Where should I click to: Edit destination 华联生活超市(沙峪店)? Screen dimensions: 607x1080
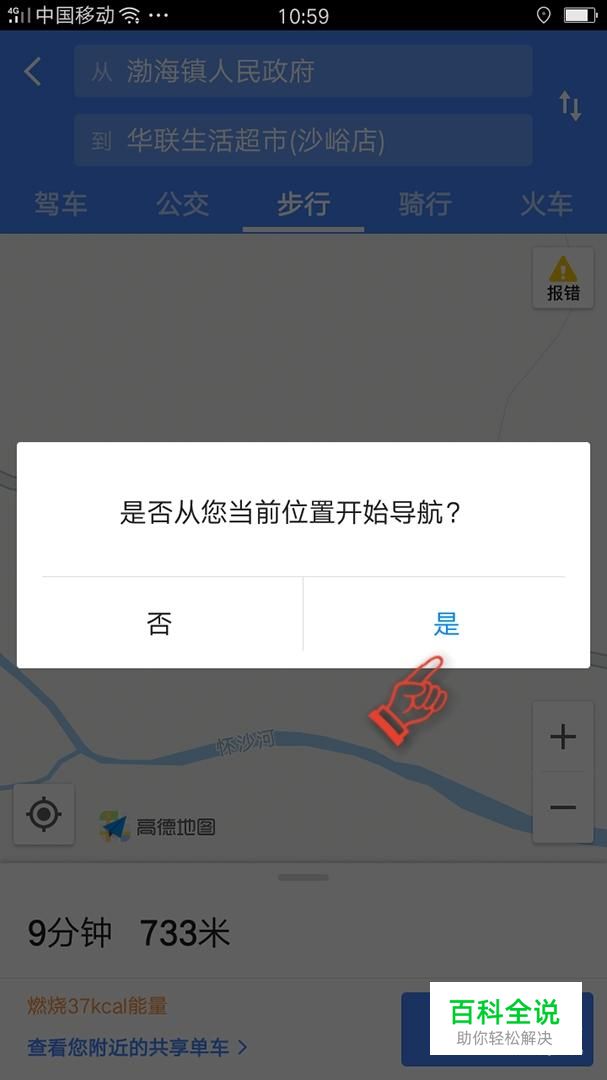[302, 140]
